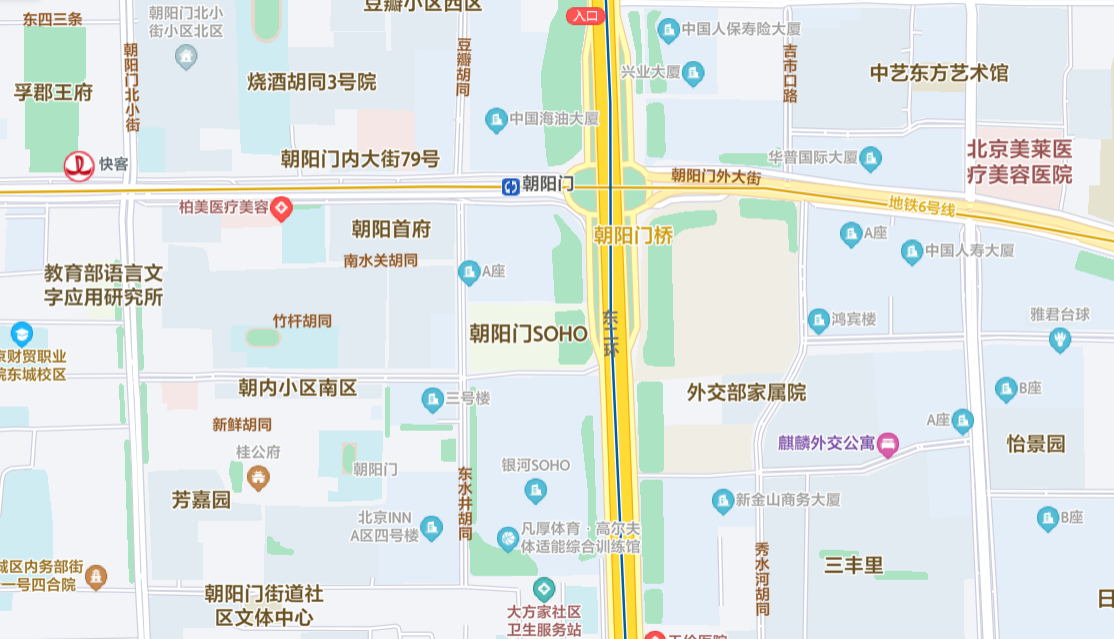
Task: Select the 银河SOHO building marker
Action: tap(536, 490)
